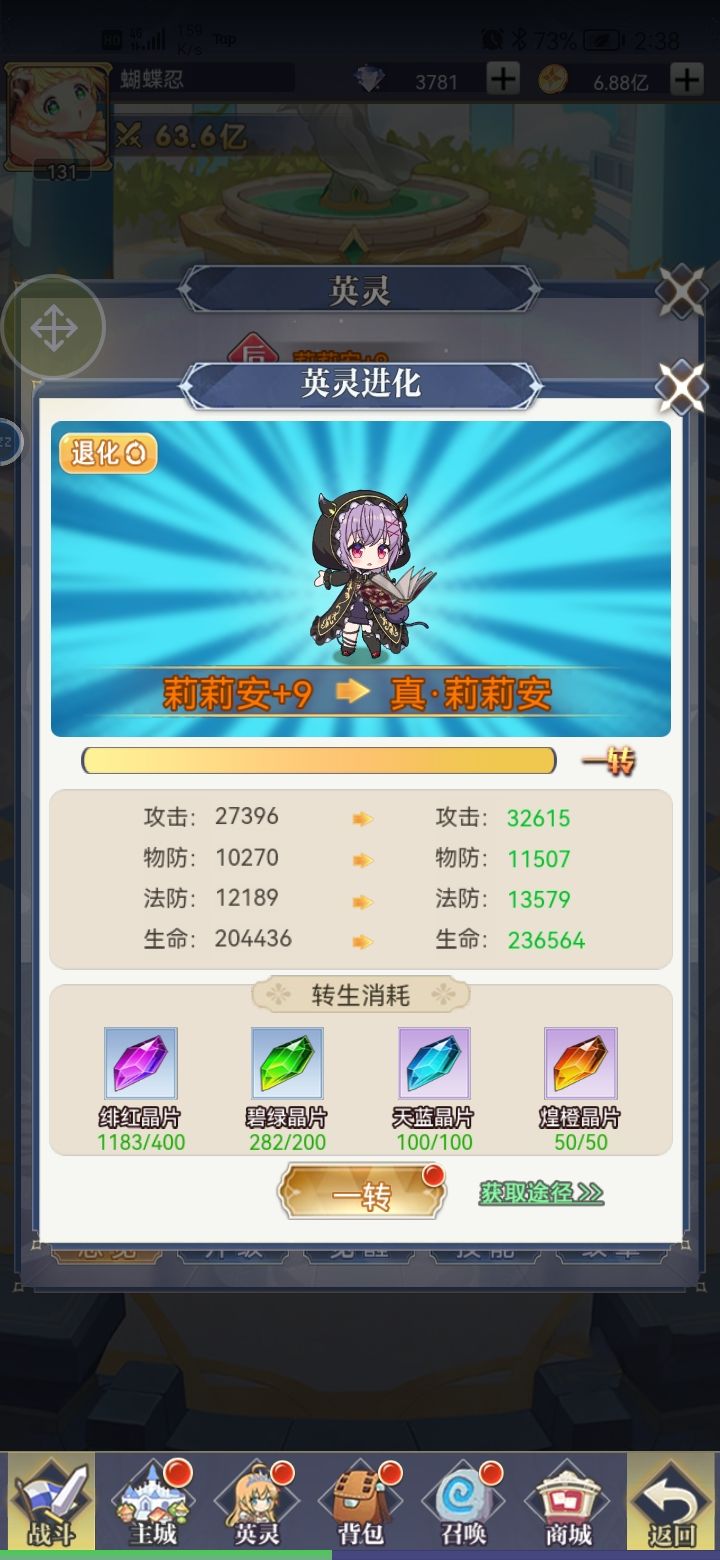Select the 绯红晶片 crimson shard icon
The width and height of the screenshot is (720, 1560).
pos(141,1062)
